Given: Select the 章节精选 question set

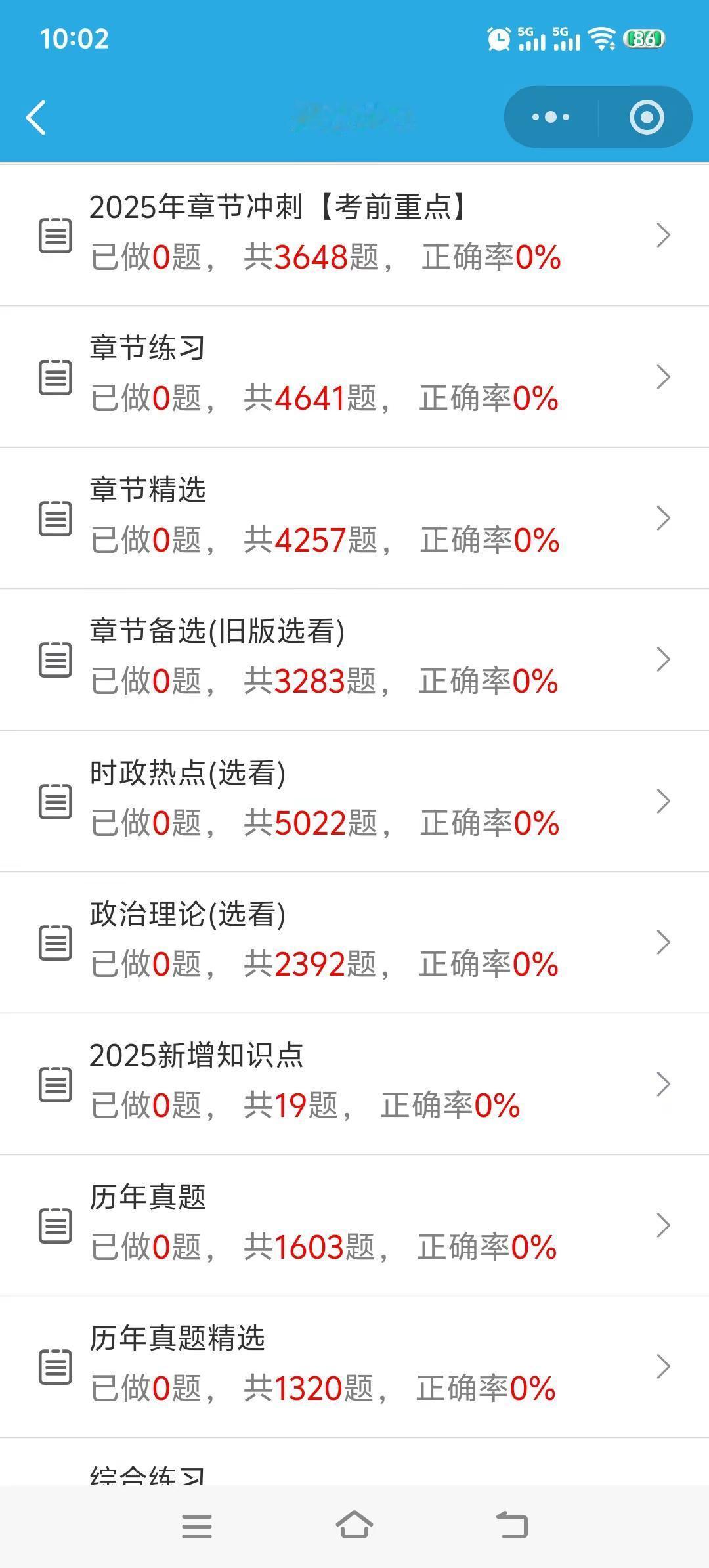Looking at the screenshot, I should point(354,517).
